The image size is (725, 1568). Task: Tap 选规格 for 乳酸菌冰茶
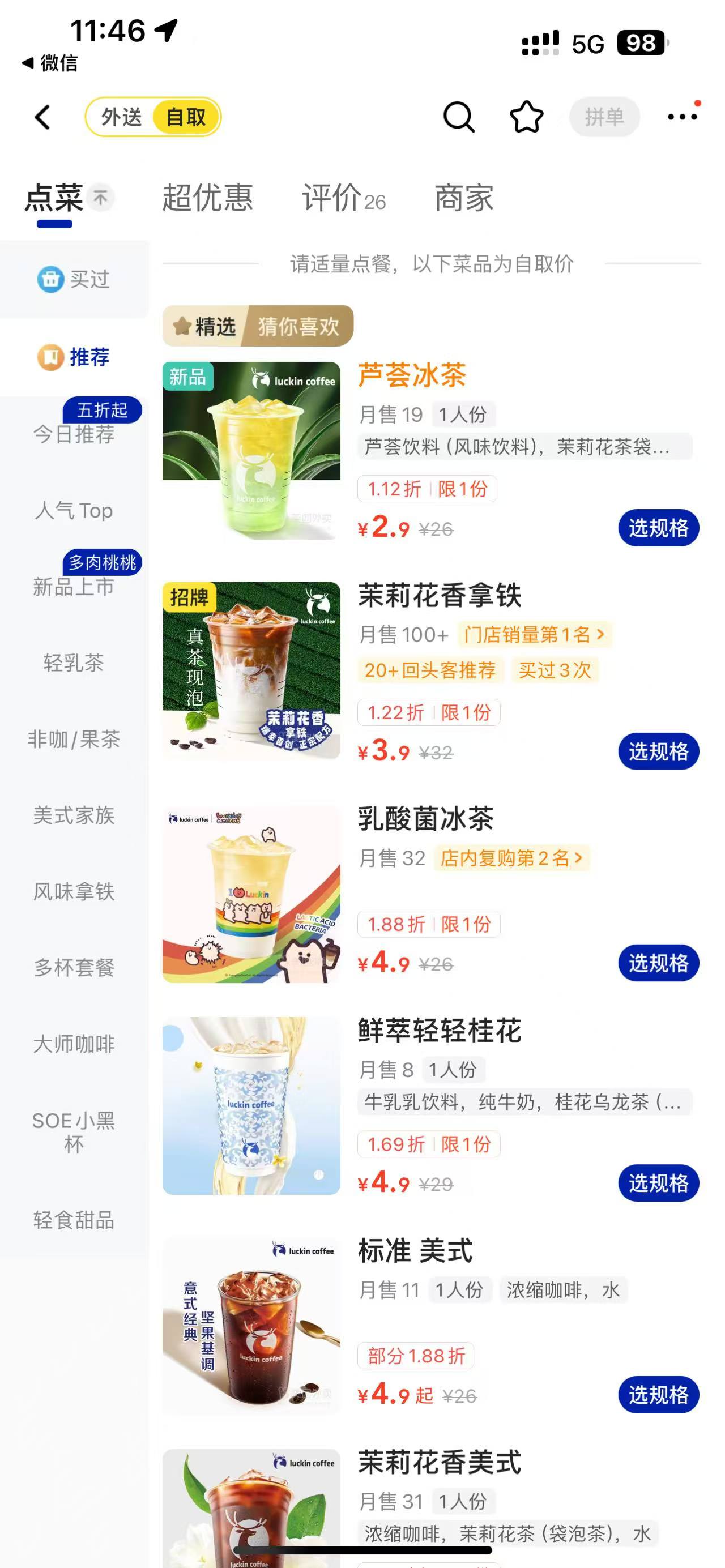click(658, 963)
